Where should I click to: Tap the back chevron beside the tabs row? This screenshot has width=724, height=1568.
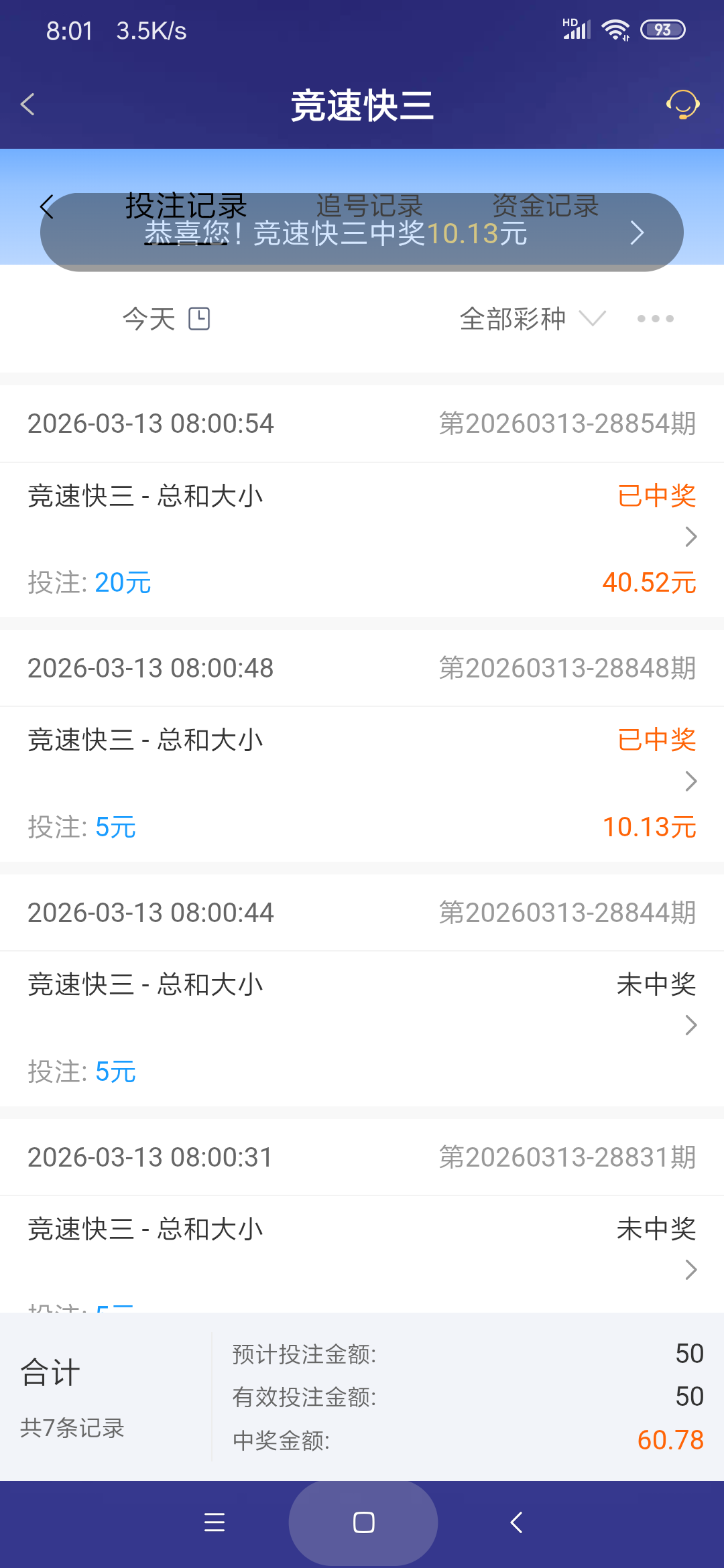click(46, 206)
